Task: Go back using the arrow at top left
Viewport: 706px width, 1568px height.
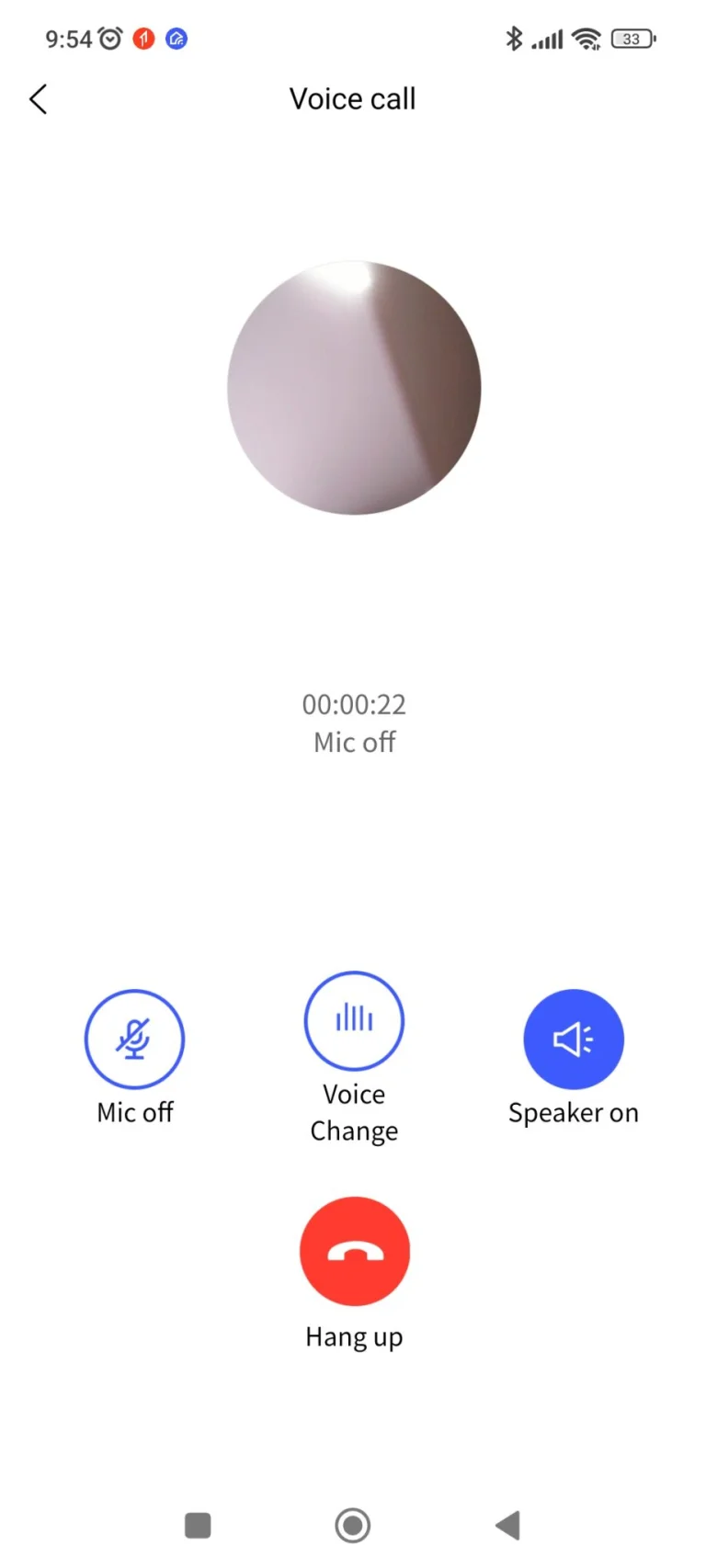Action: [39, 98]
